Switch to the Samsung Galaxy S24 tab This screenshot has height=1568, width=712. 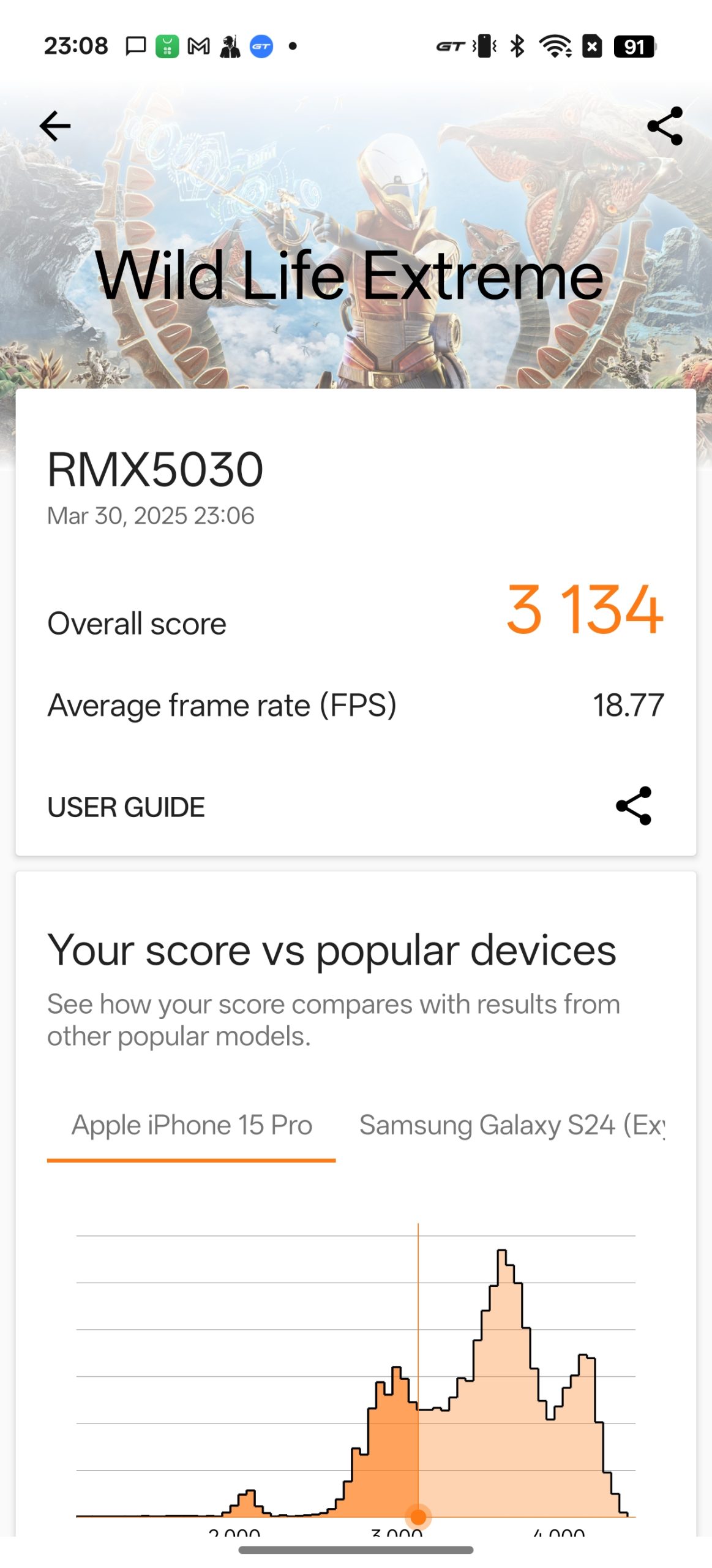point(512,1126)
